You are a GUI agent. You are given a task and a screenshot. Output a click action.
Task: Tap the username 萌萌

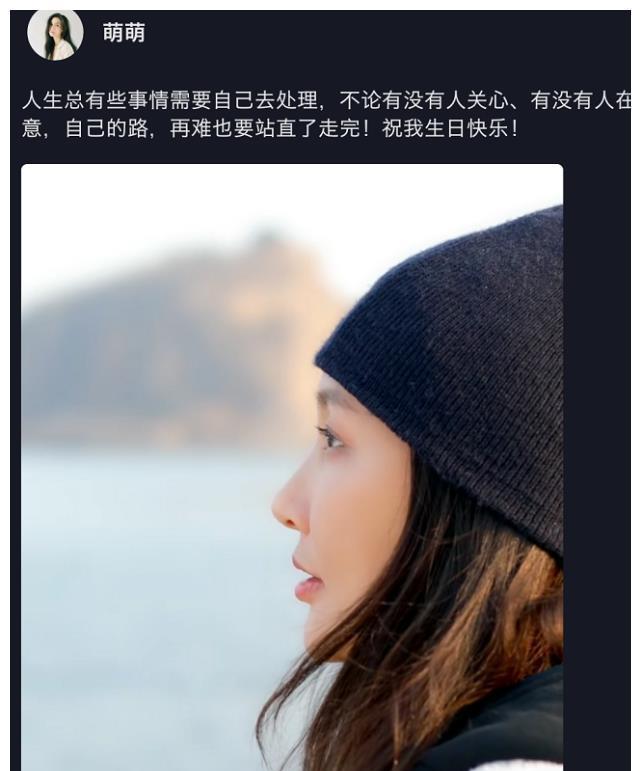[123, 33]
